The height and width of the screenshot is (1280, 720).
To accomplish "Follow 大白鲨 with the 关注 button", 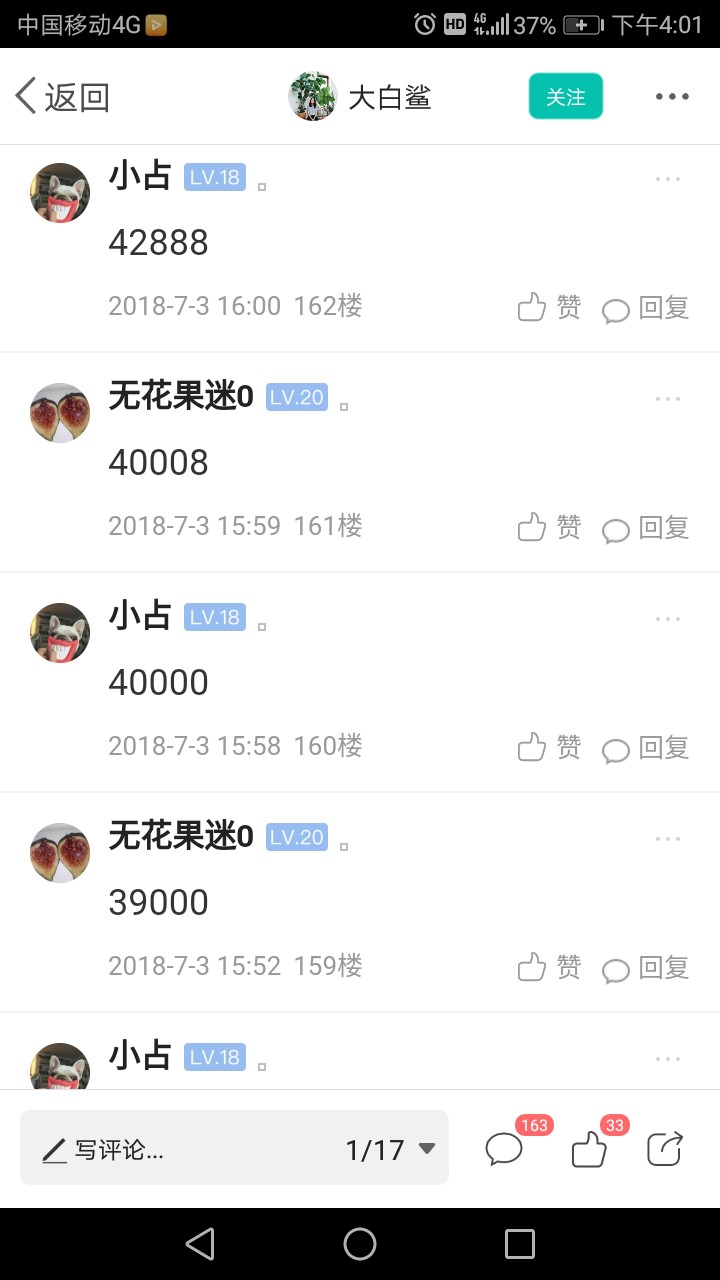I will click(x=566, y=97).
